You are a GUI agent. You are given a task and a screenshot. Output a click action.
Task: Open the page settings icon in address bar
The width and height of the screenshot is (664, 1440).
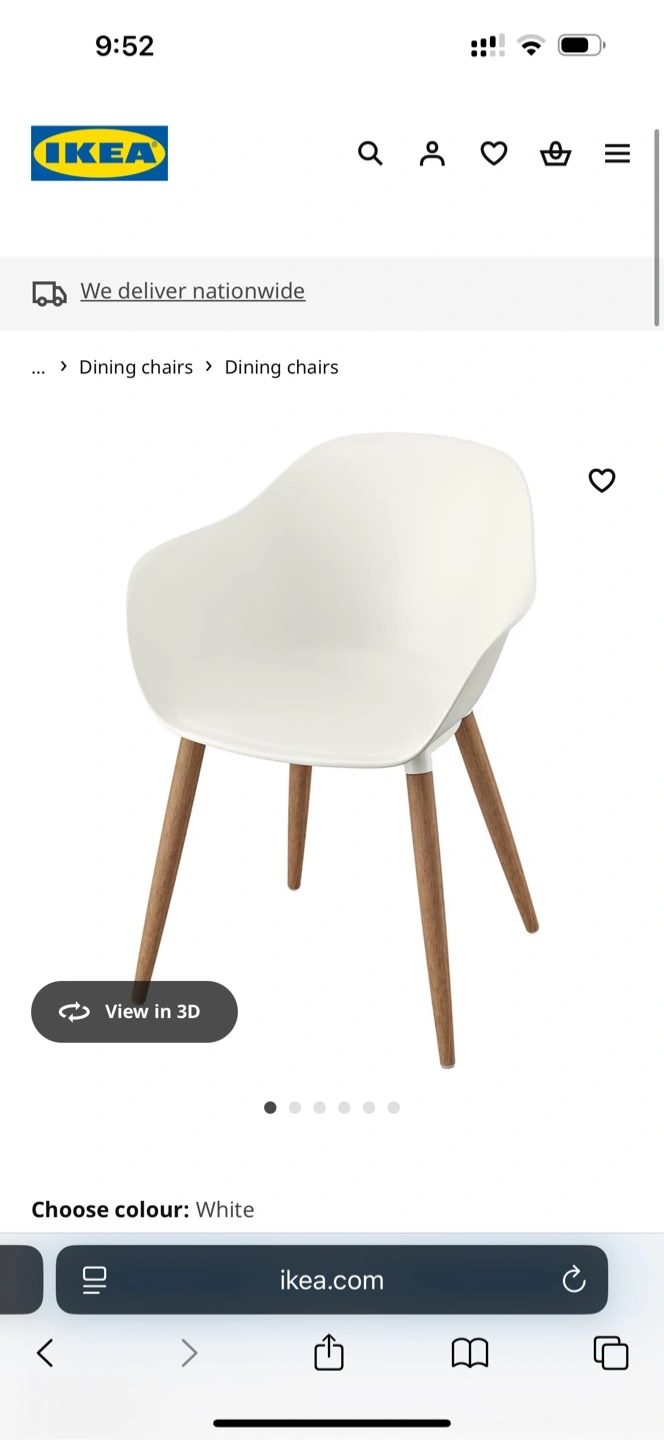94,1279
